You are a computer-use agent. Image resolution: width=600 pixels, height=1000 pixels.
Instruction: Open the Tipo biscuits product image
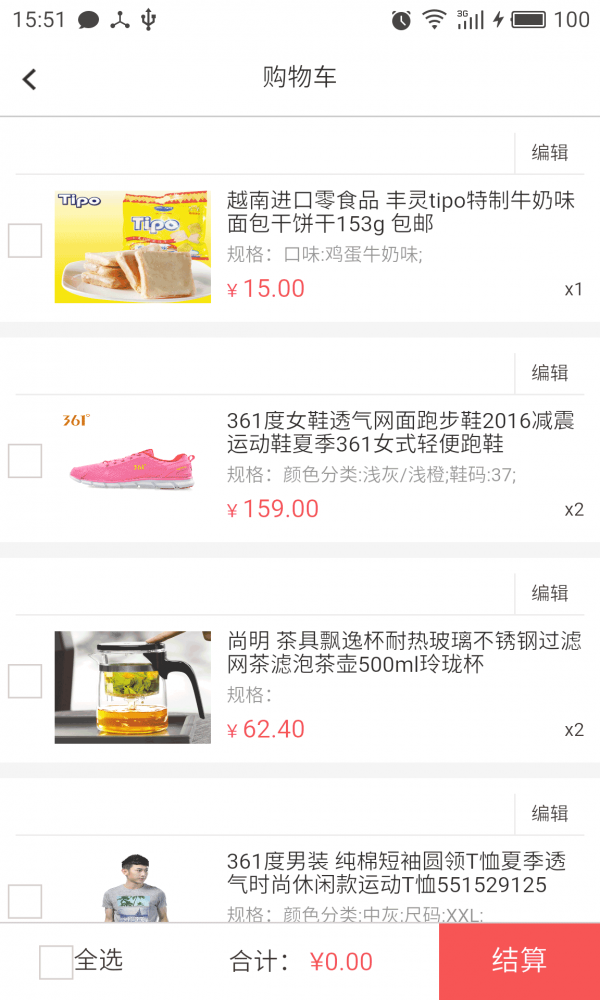(132, 247)
